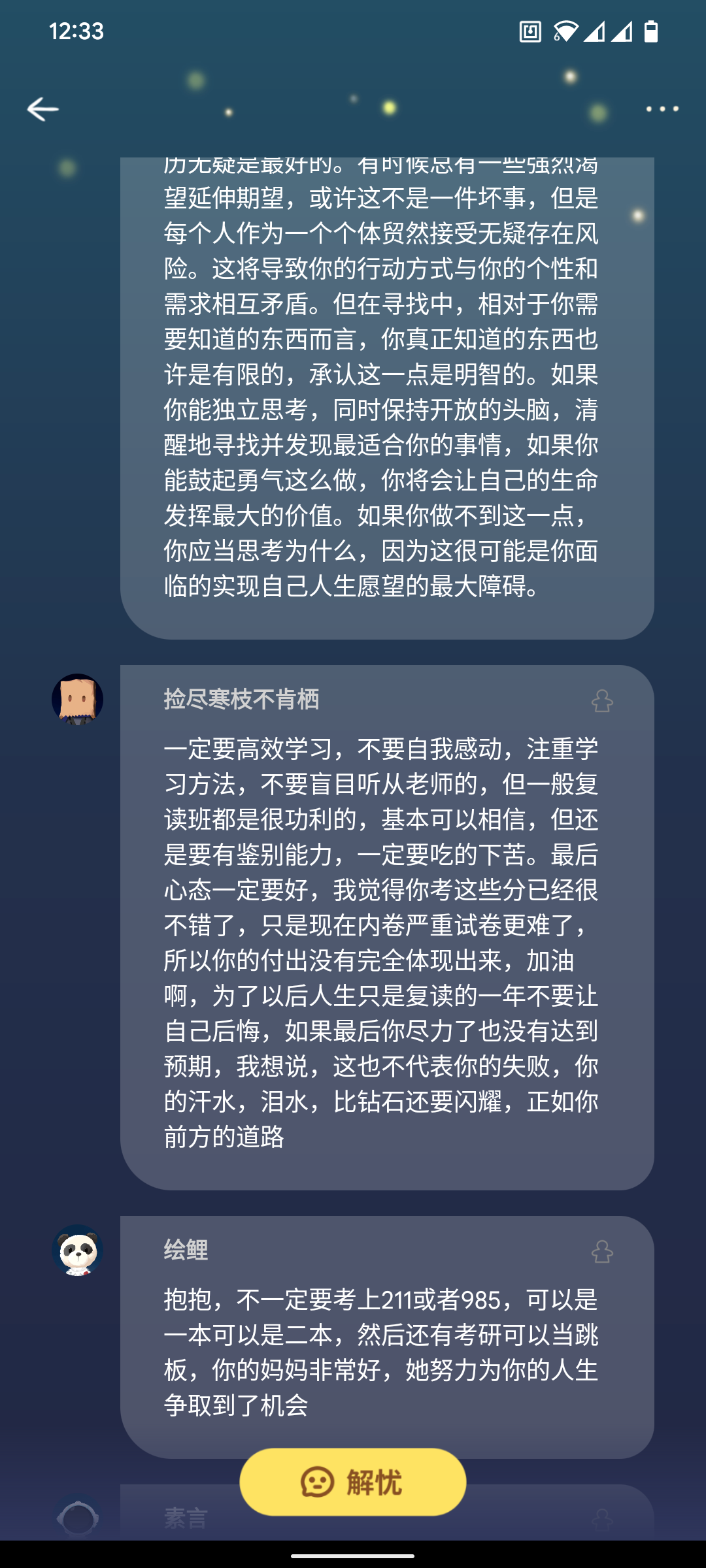Go back using the arrow icon
The width and height of the screenshot is (706, 1568).
[43, 109]
